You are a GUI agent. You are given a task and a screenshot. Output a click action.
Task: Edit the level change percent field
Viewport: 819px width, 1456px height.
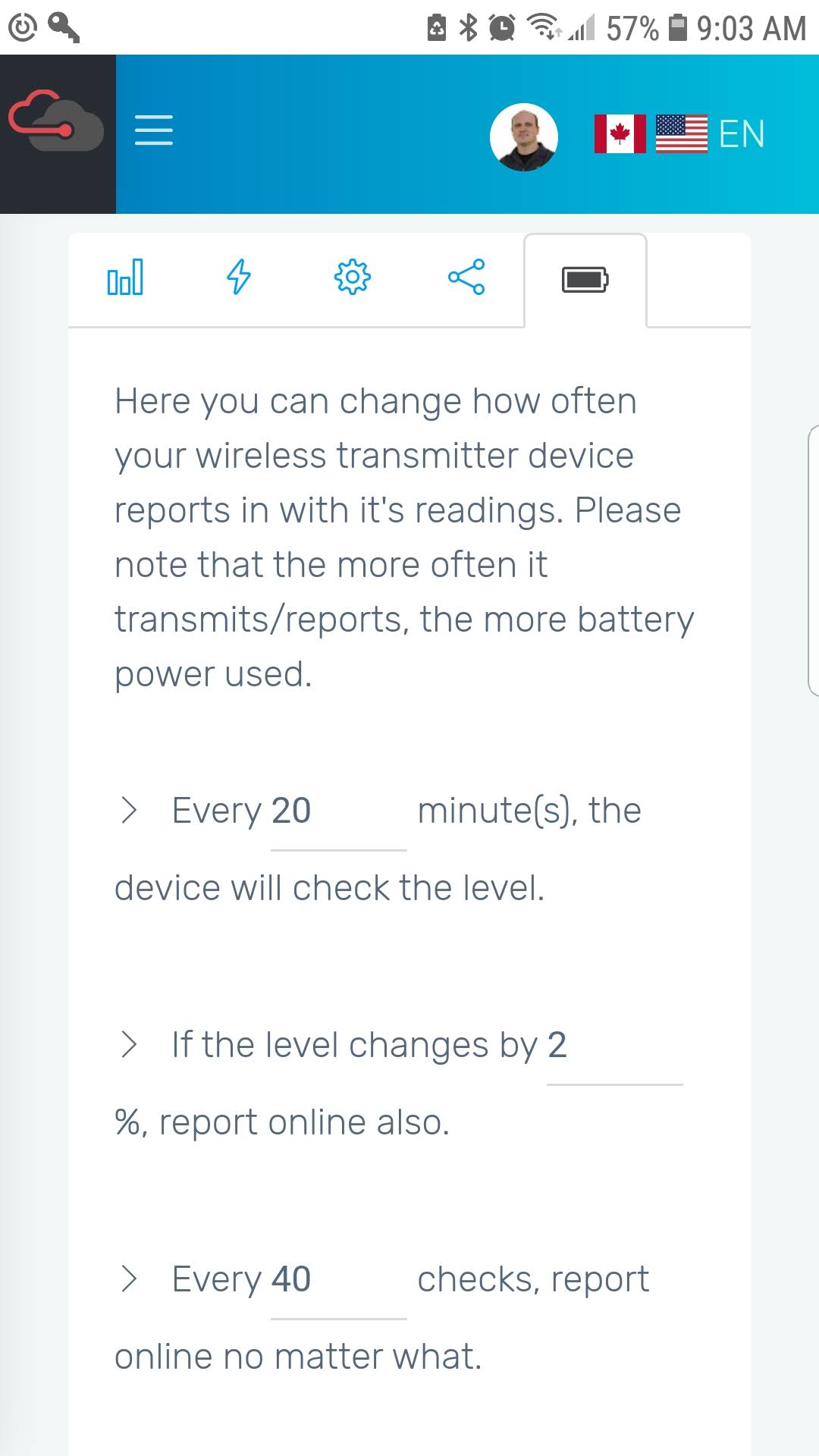coord(615,1047)
